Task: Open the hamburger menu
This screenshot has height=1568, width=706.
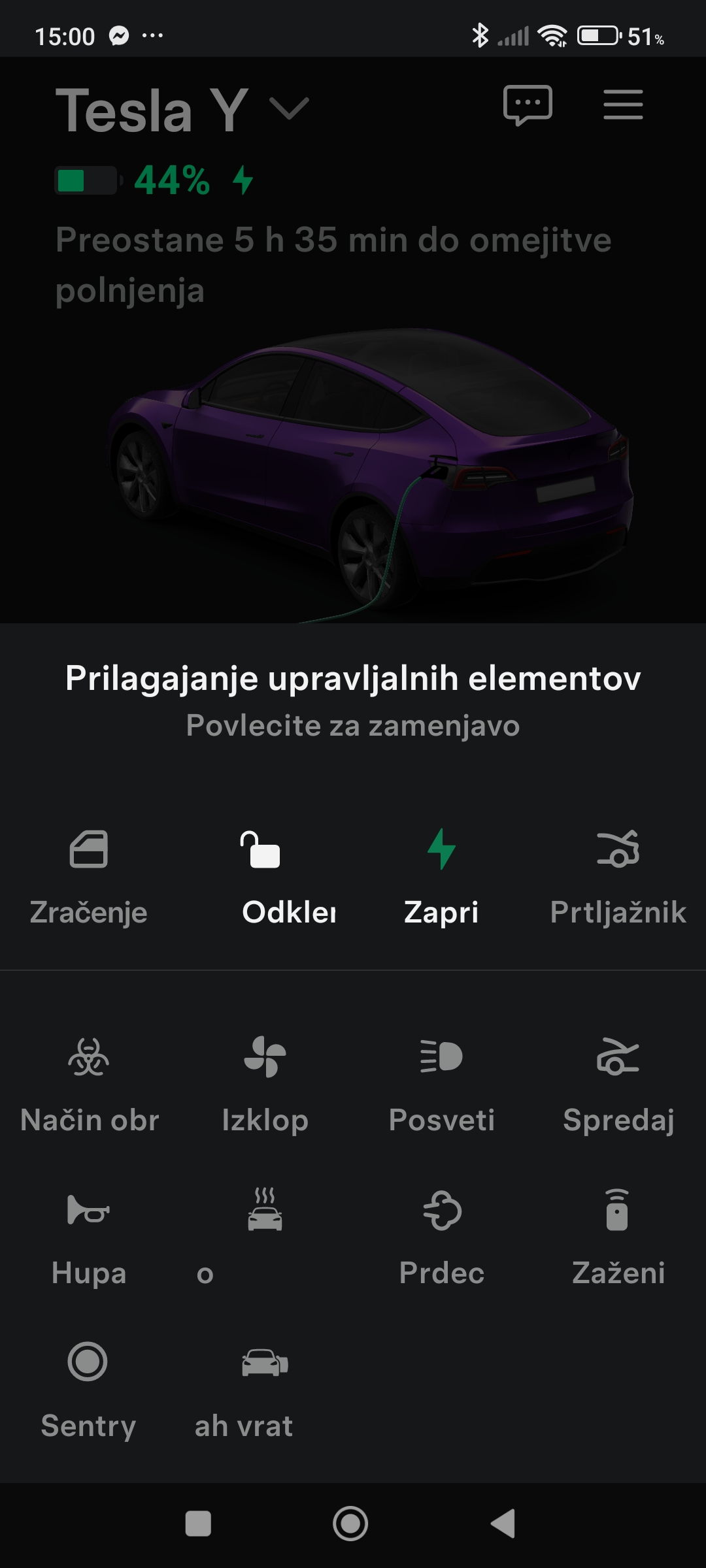Action: click(623, 105)
